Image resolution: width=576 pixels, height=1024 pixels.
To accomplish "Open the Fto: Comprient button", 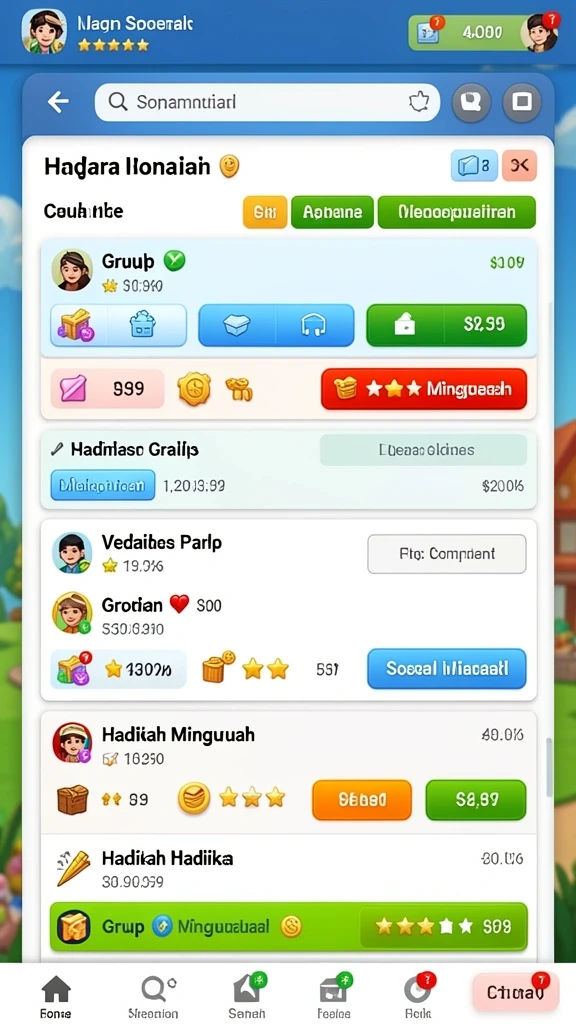I will click(x=447, y=554).
